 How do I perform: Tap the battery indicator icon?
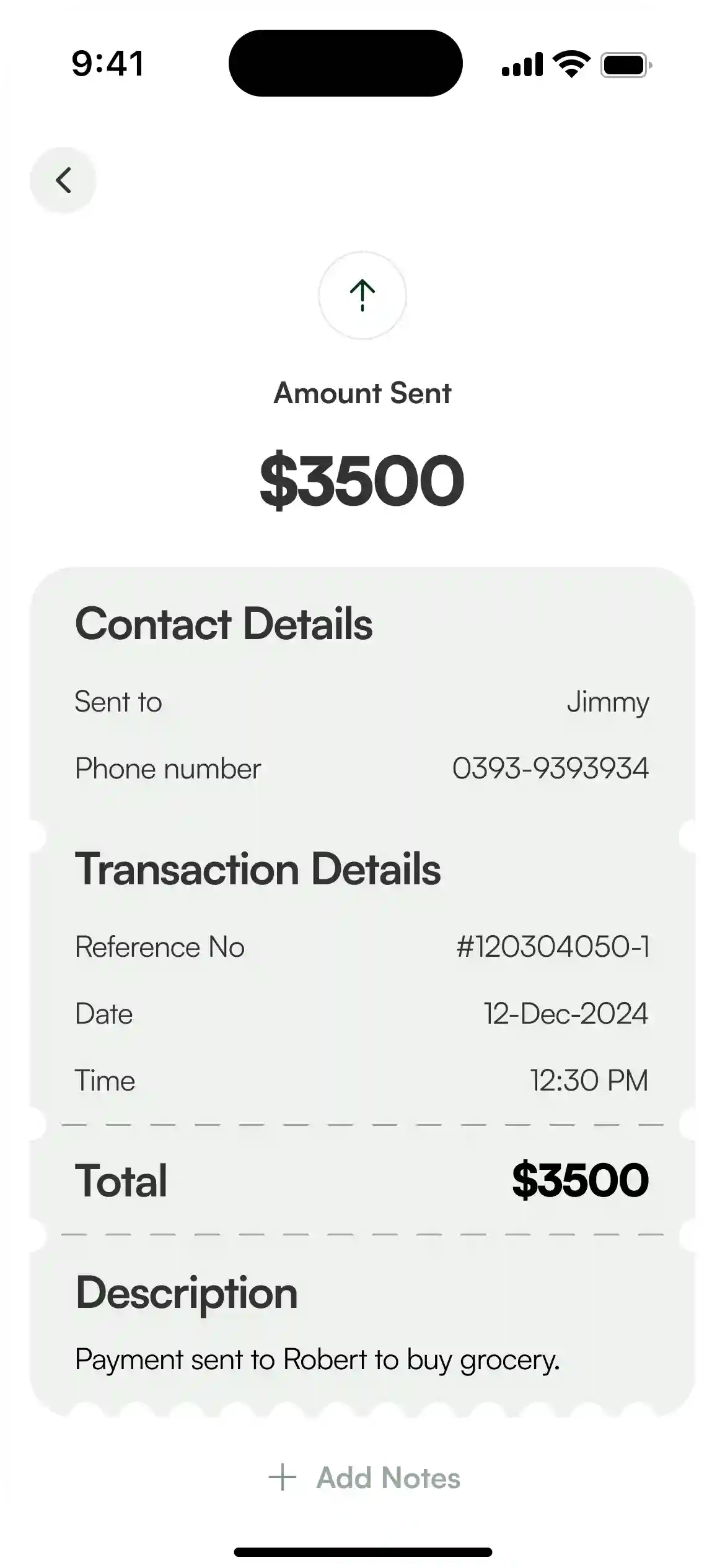[x=624, y=65]
